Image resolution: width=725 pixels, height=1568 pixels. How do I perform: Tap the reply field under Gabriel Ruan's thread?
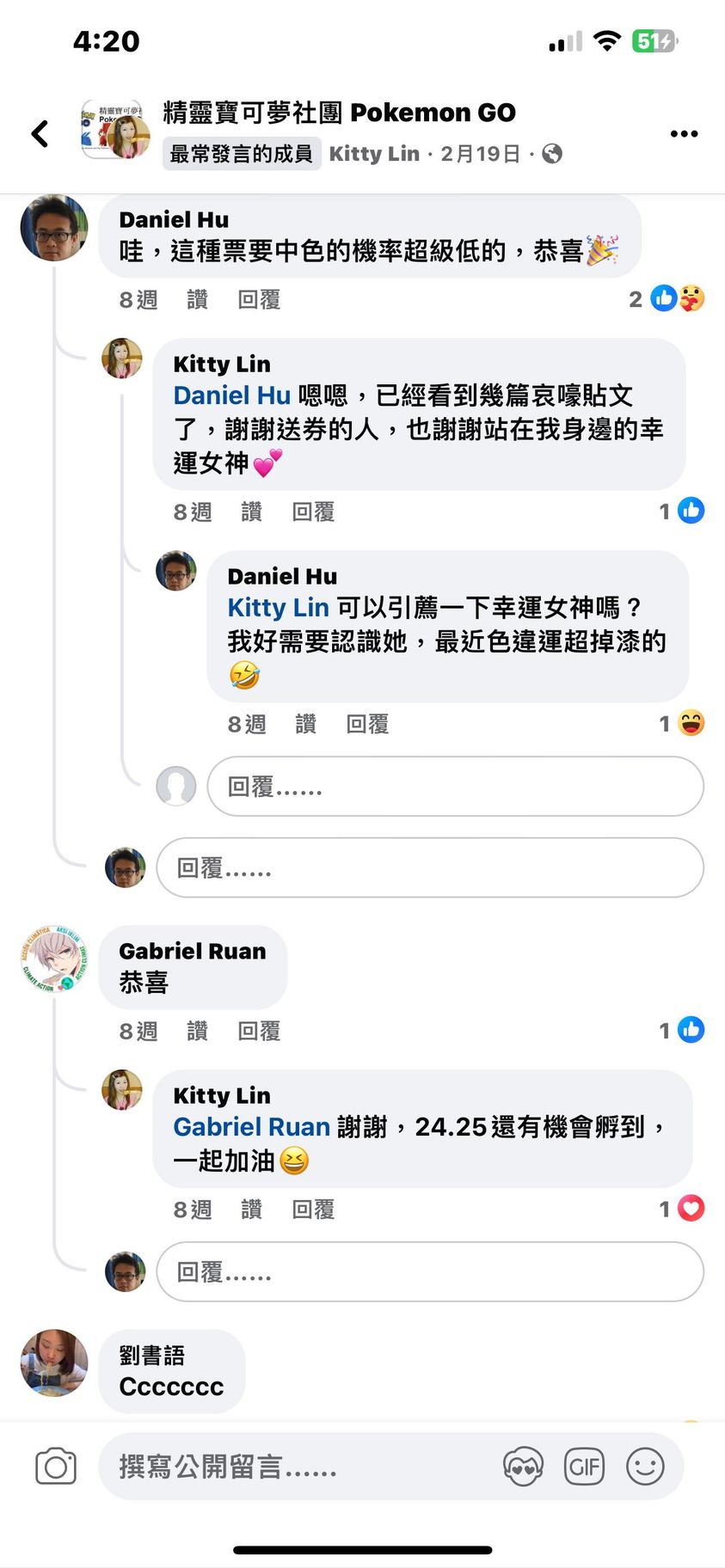pyautogui.click(x=429, y=1271)
